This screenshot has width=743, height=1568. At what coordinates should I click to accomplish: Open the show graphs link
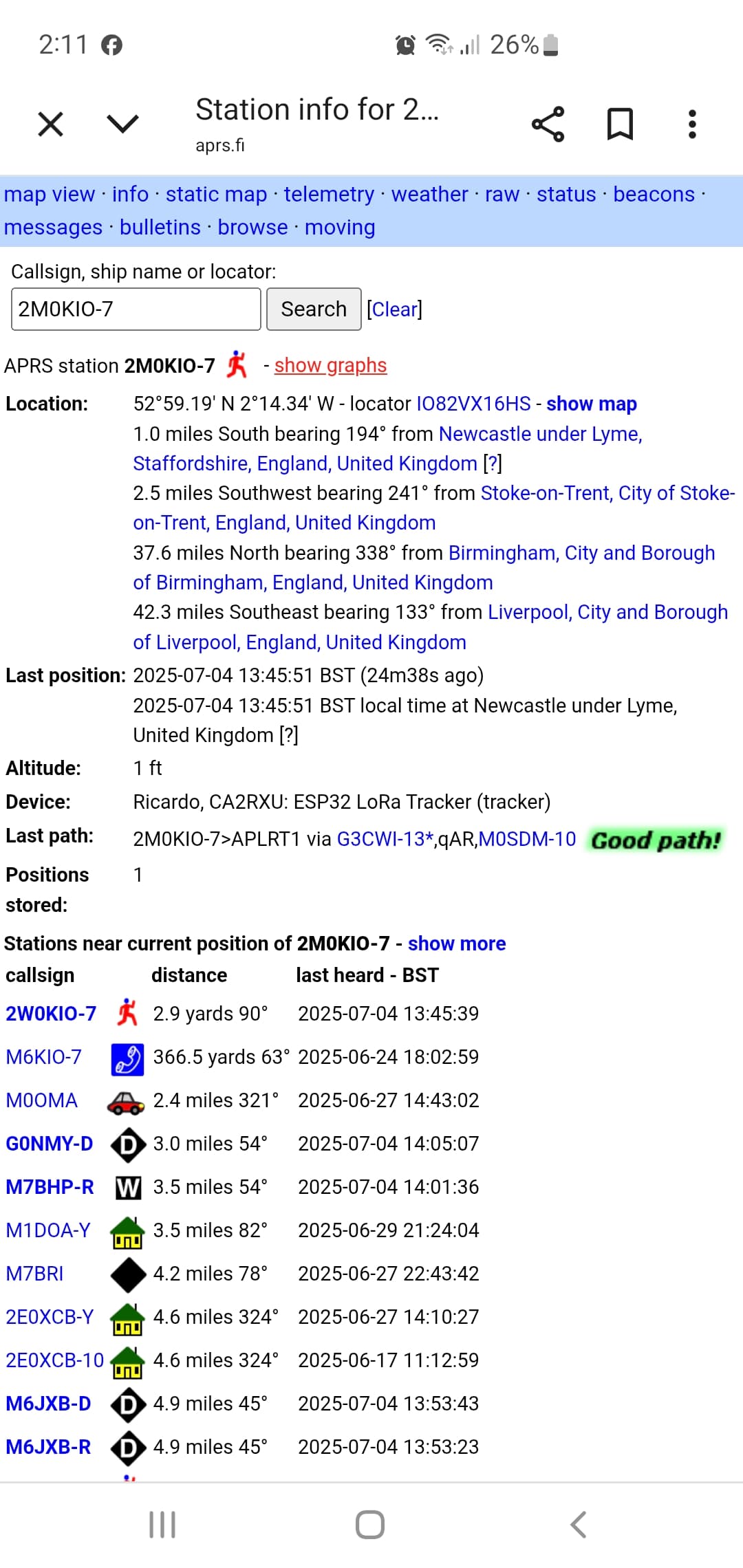click(x=330, y=365)
